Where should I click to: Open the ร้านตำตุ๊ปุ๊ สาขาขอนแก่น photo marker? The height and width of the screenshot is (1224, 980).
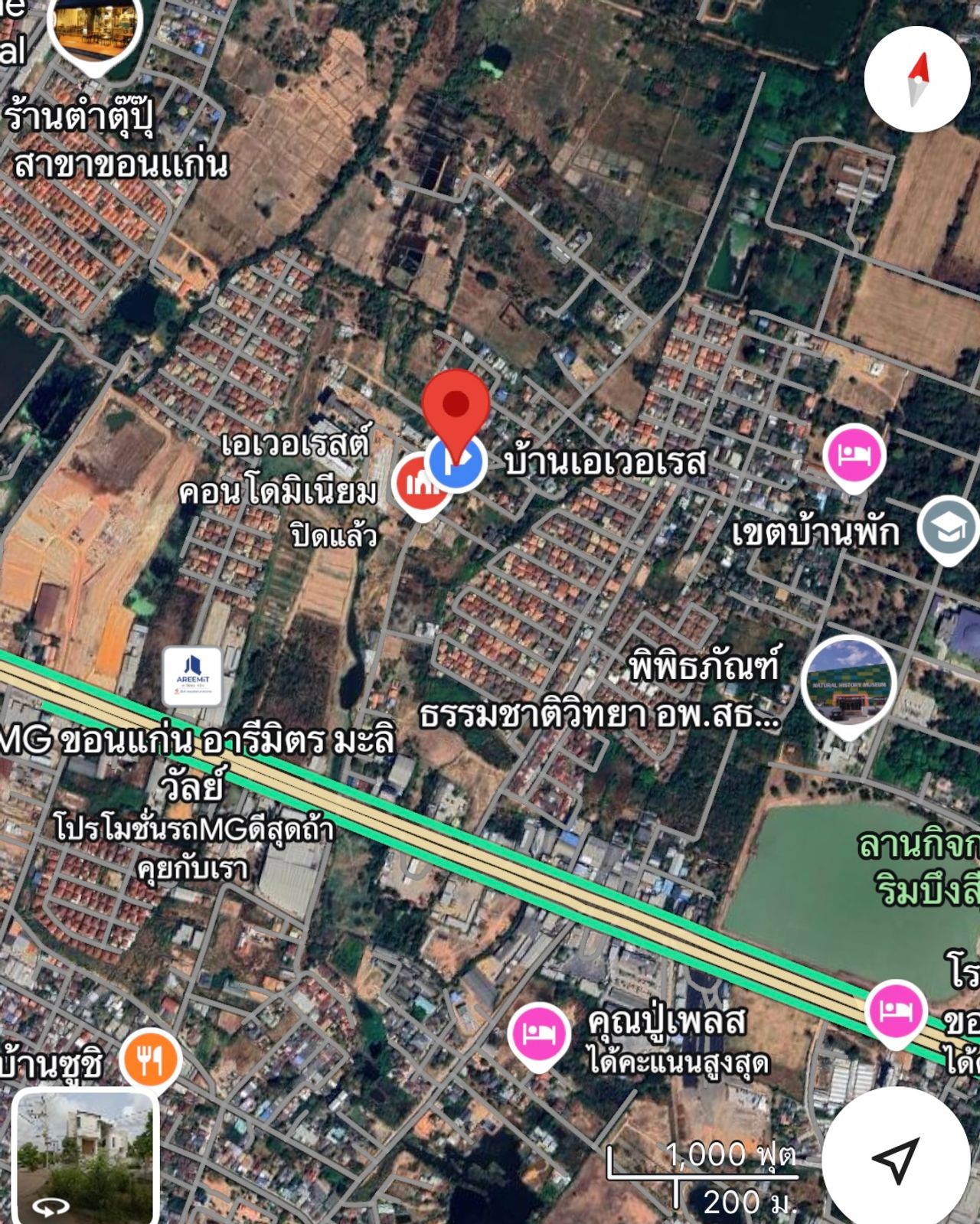pos(95,29)
